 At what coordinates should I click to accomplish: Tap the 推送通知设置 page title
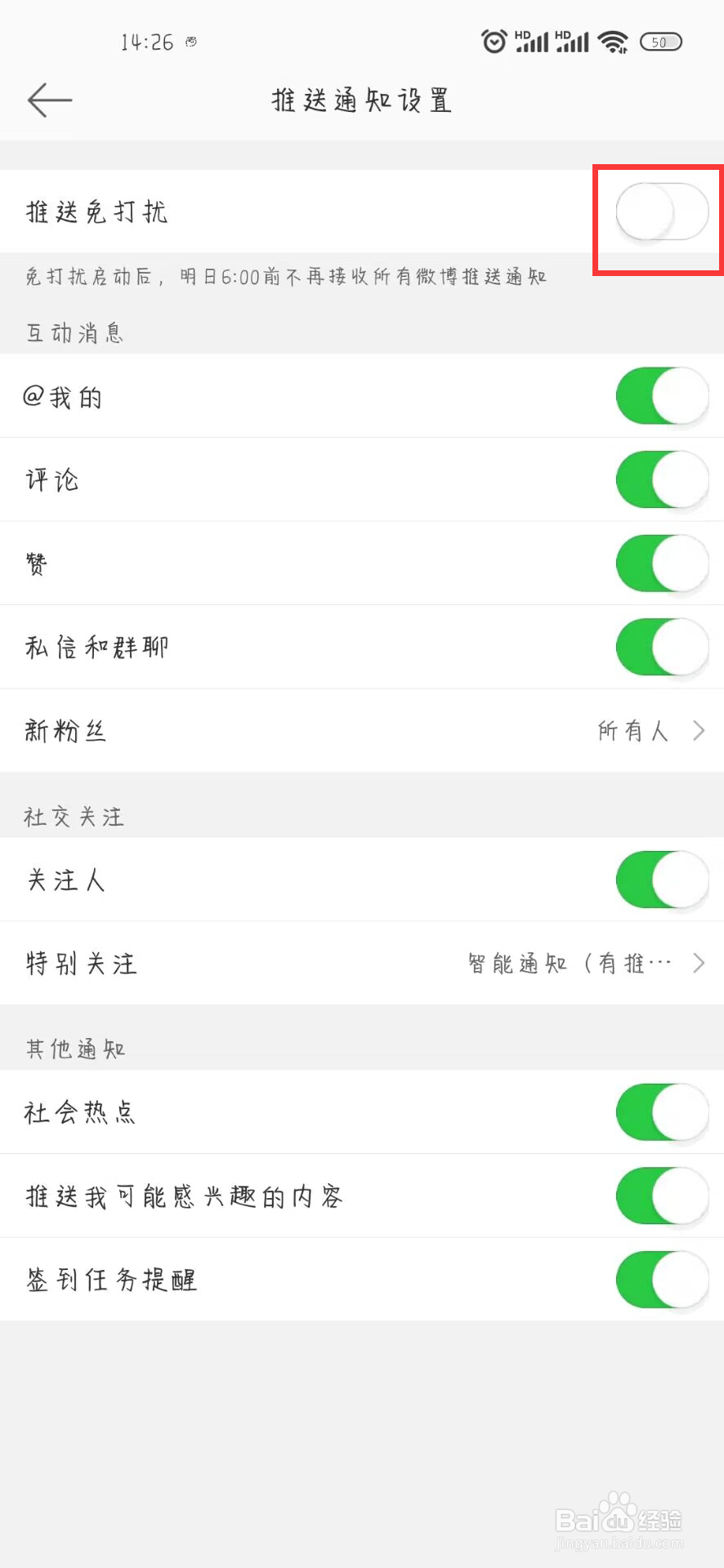click(x=361, y=100)
